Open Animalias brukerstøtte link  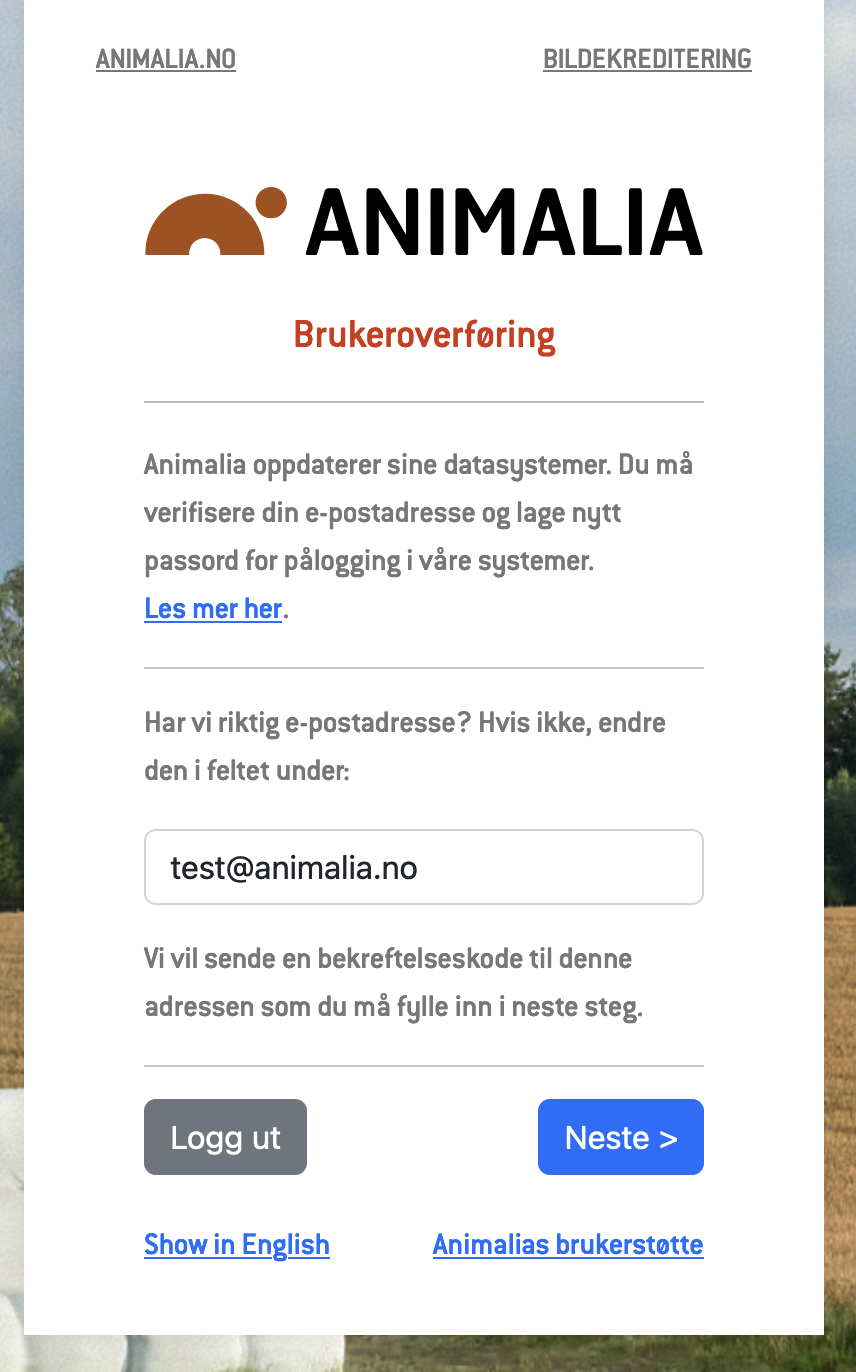pos(568,1245)
